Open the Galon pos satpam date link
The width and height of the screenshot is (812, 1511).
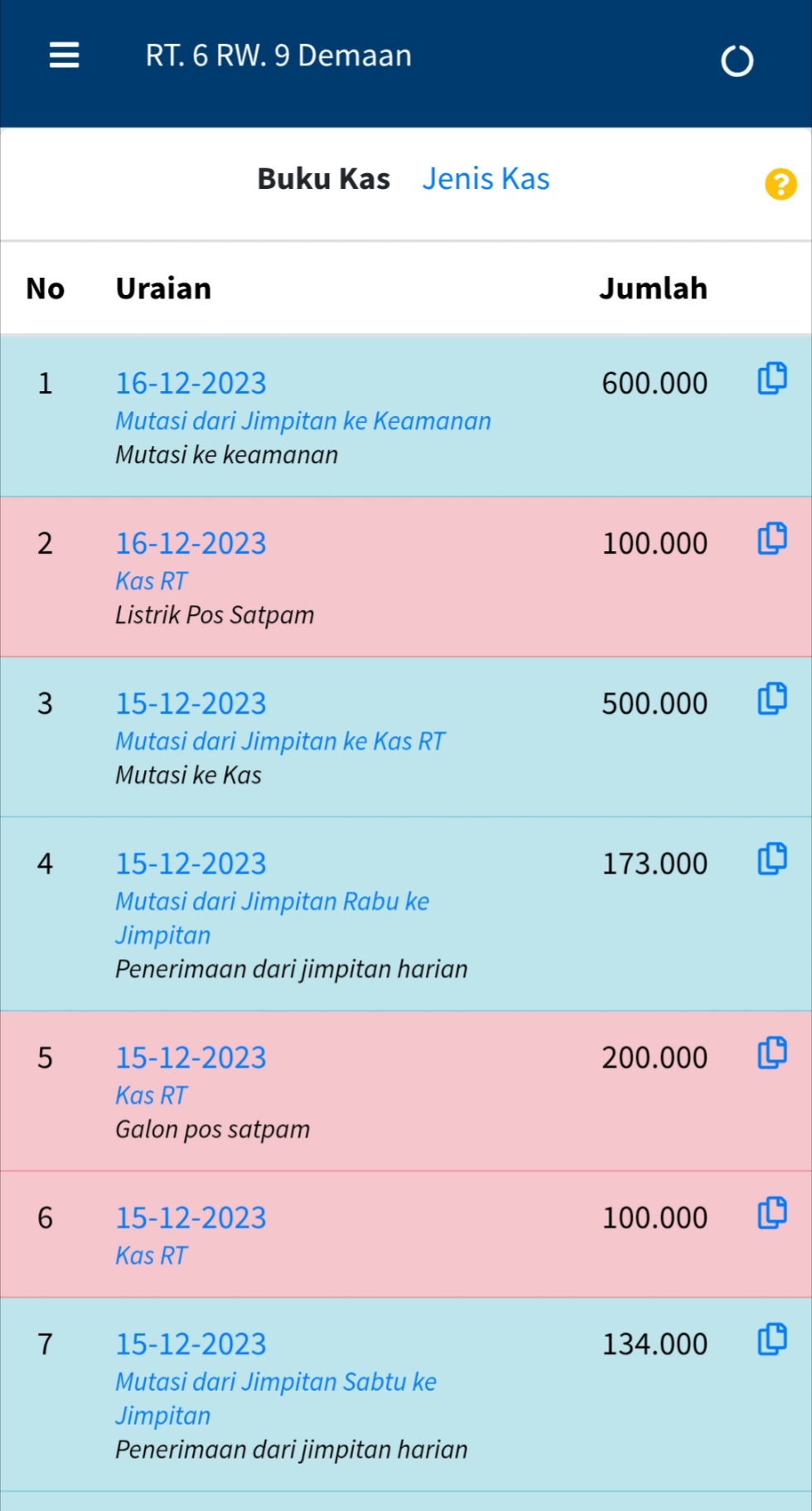[x=191, y=1058]
